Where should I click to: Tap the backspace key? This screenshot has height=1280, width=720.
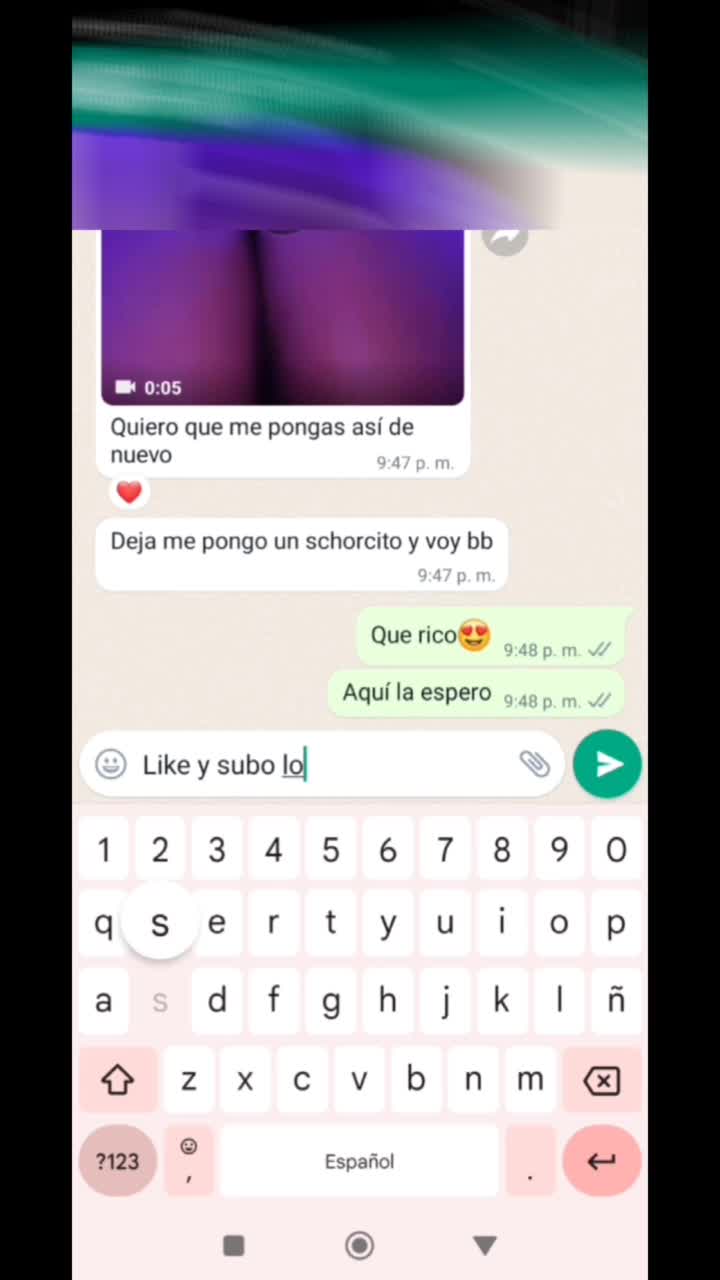point(601,1080)
